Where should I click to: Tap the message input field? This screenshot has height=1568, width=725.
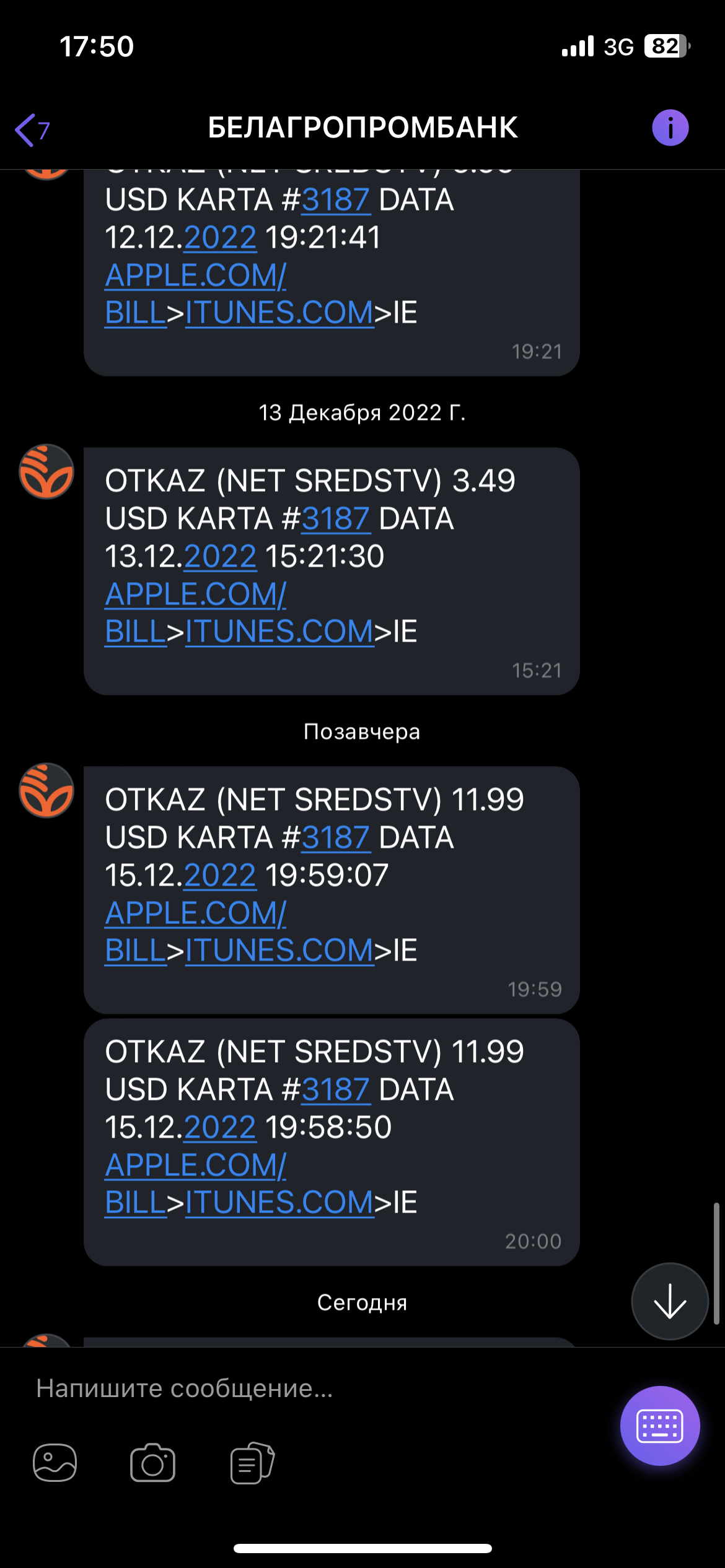click(310, 1388)
